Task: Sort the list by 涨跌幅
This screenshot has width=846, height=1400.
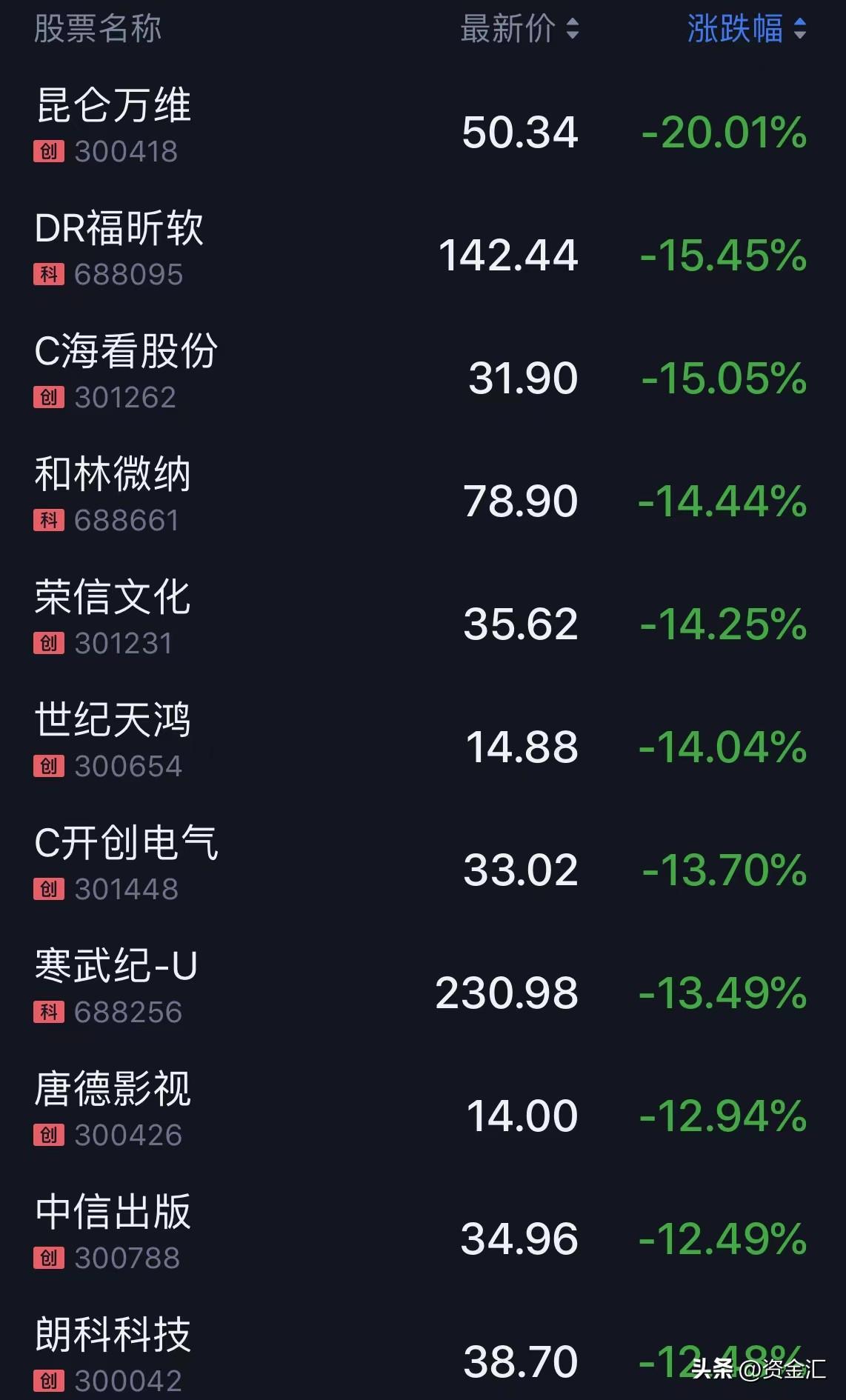Action: [747, 29]
